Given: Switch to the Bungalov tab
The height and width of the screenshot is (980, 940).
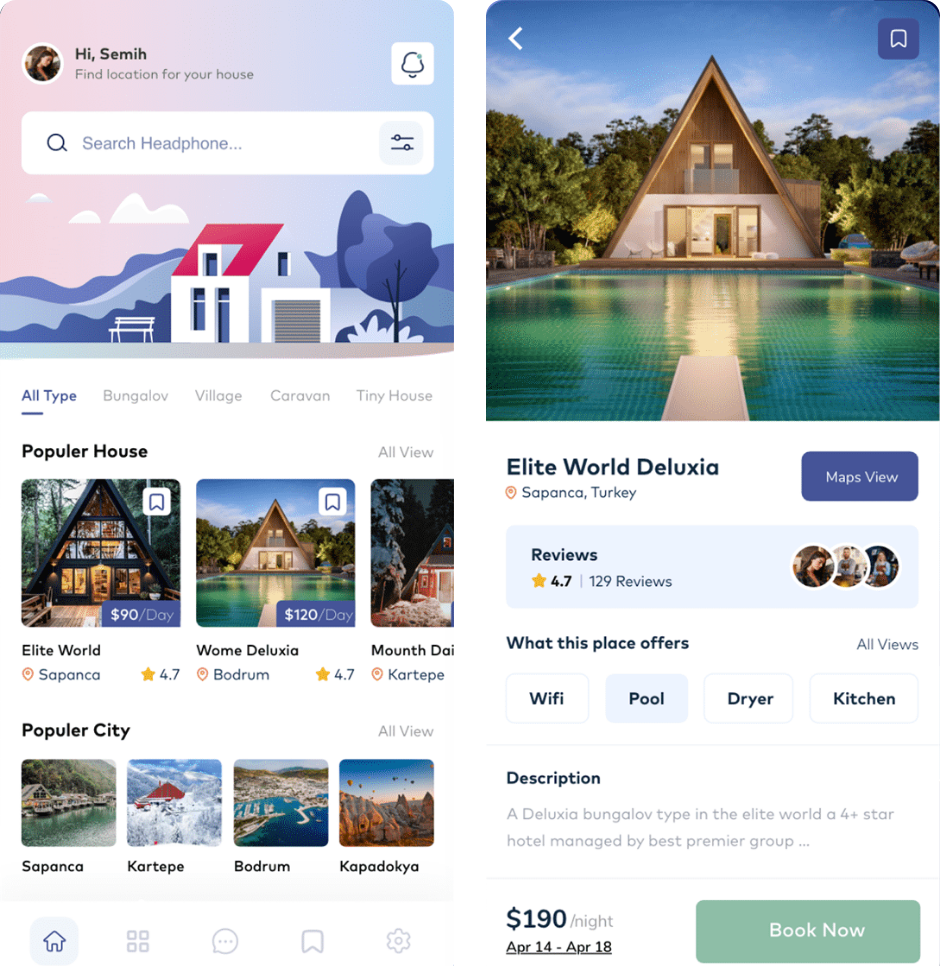Looking at the screenshot, I should tap(135, 395).
